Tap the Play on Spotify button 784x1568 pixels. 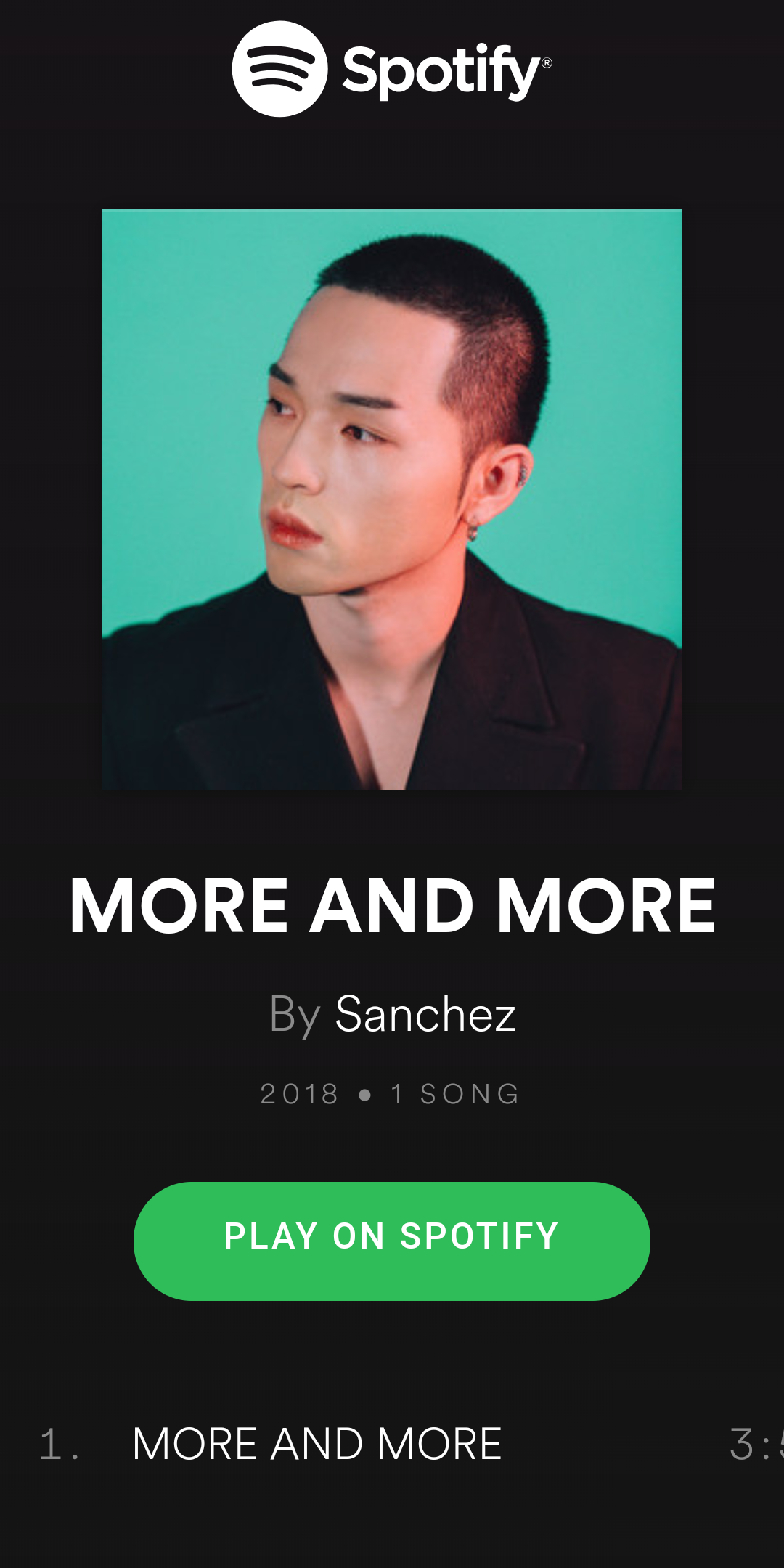coord(391,1241)
